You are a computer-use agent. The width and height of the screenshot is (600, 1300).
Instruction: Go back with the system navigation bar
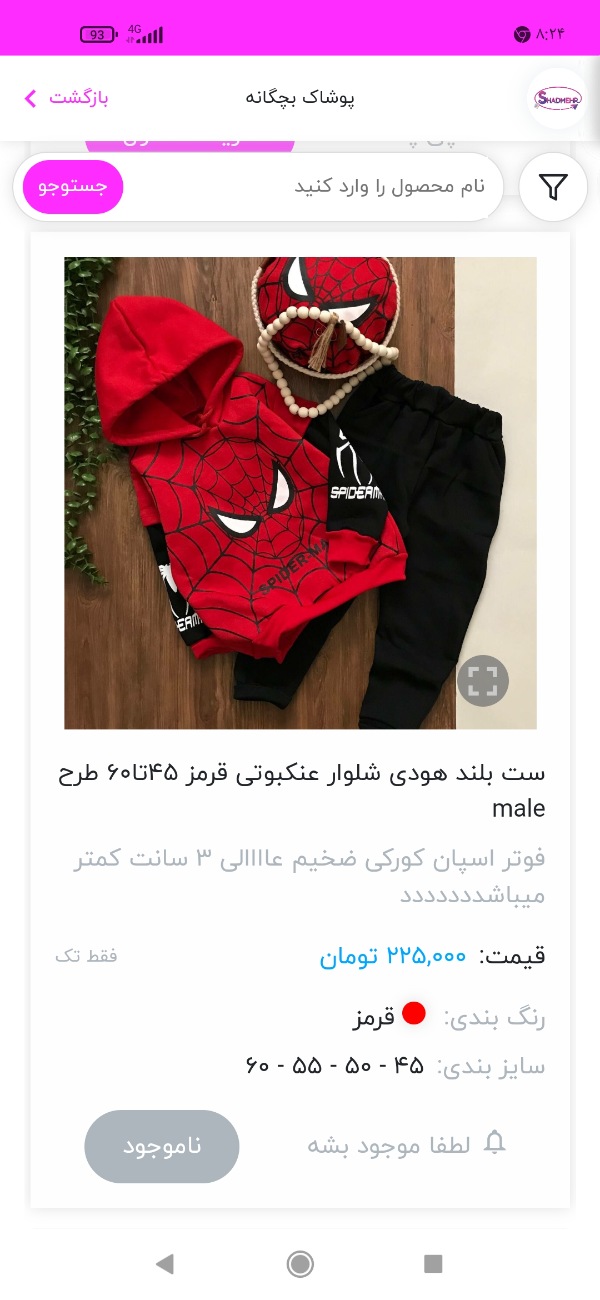pos(165,1263)
